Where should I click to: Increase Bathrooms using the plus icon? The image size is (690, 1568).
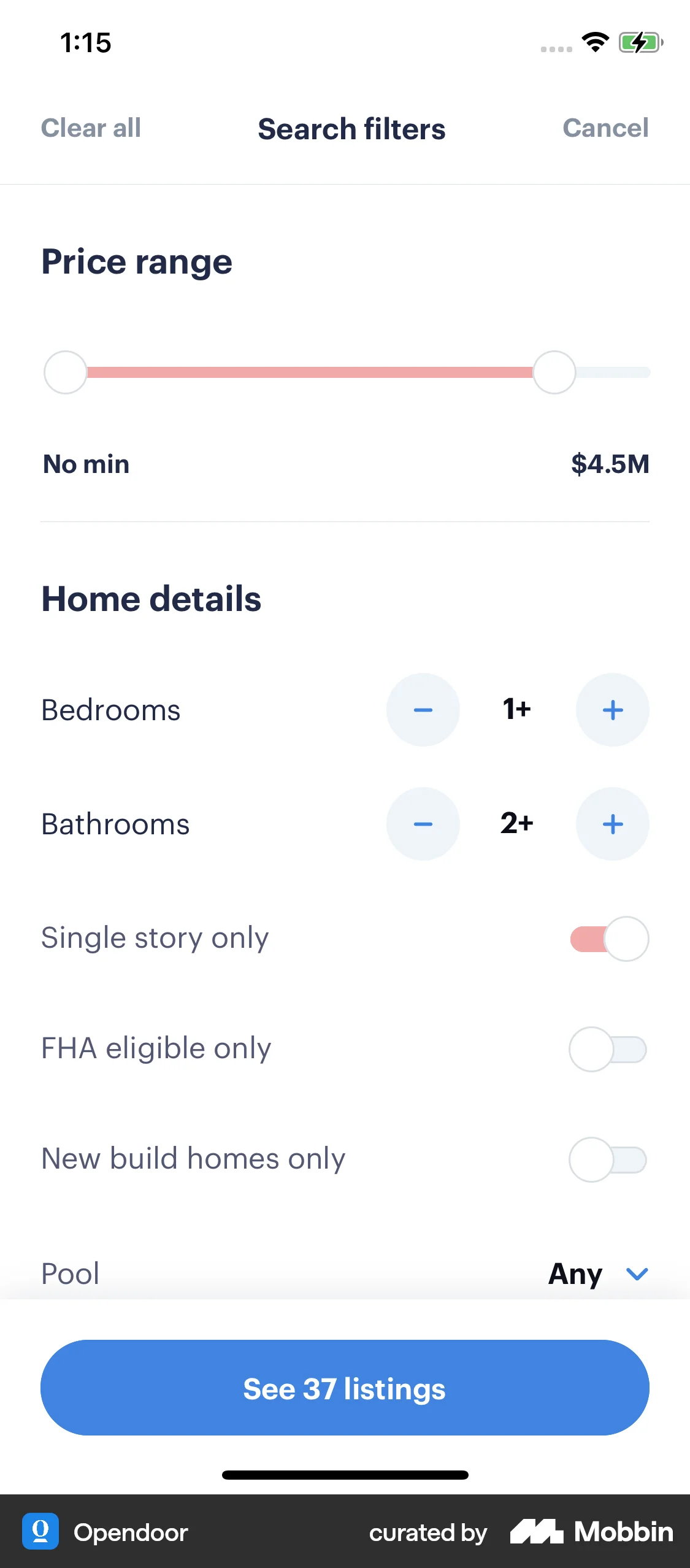coord(612,824)
